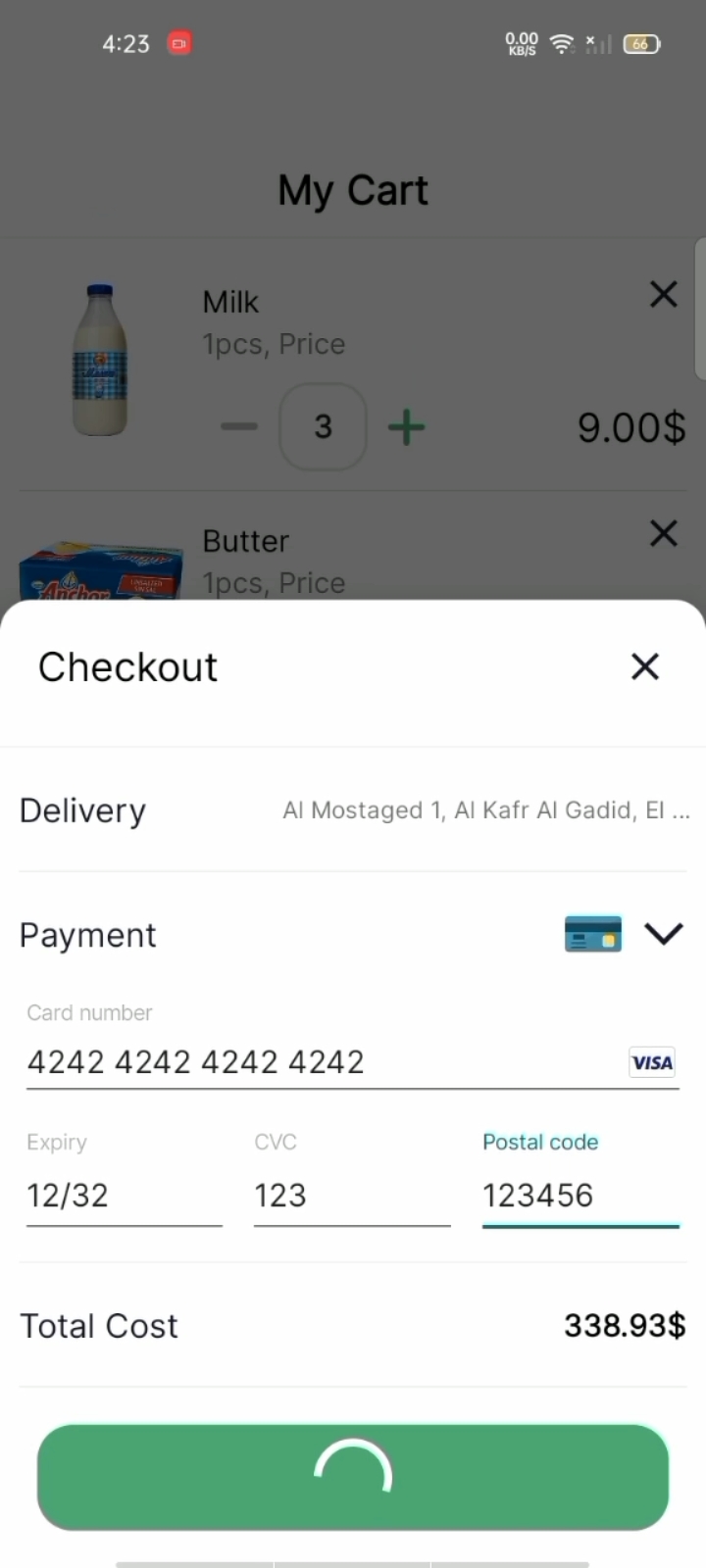Image resolution: width=706 pixels, height=1568 pixels.
Task: Remove Butter from the cart
Action: 664,533
